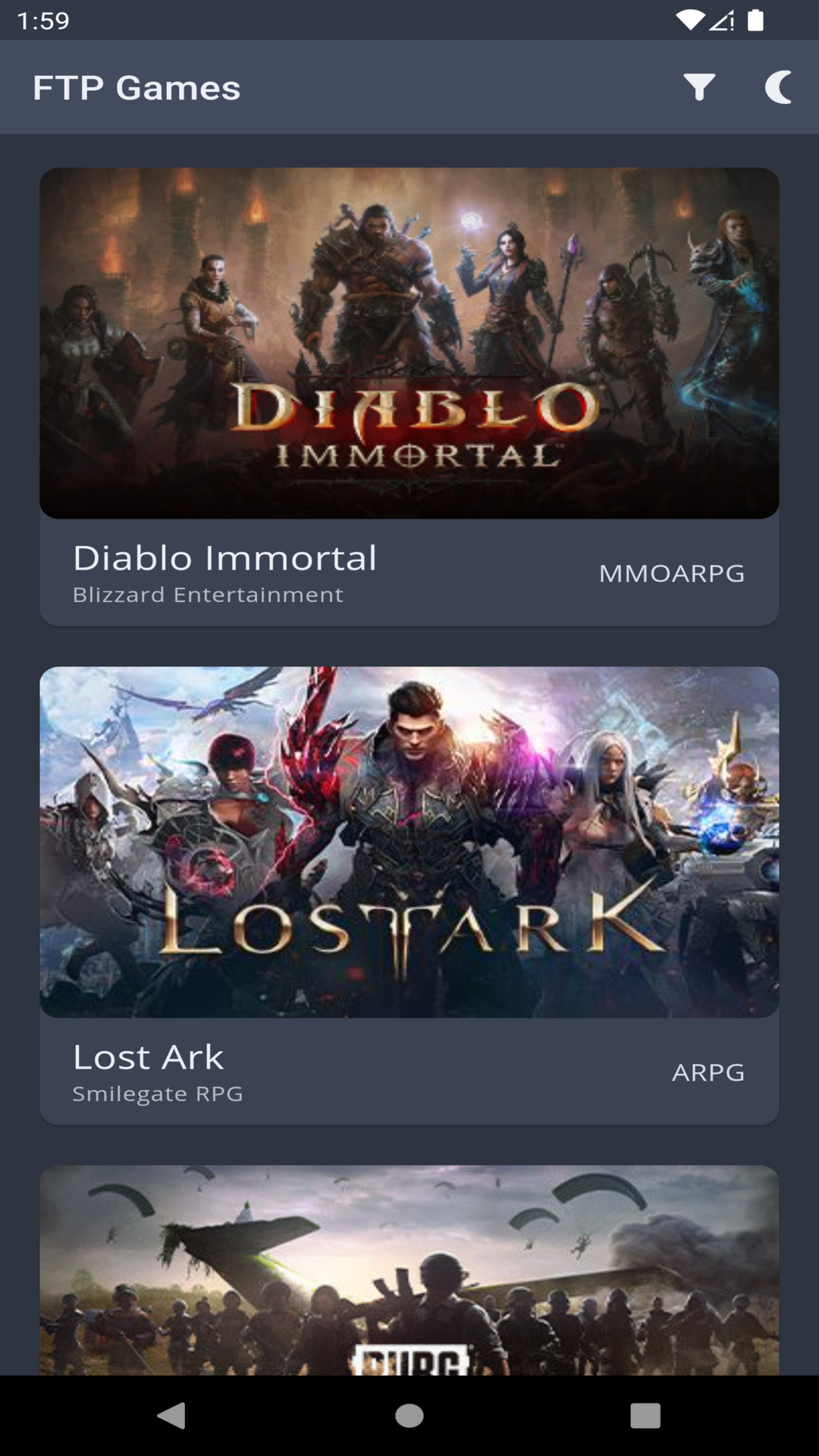Viewport: 819px width, 1456px height.
Task: Open the filter icon in app bar
Action: 699,87
